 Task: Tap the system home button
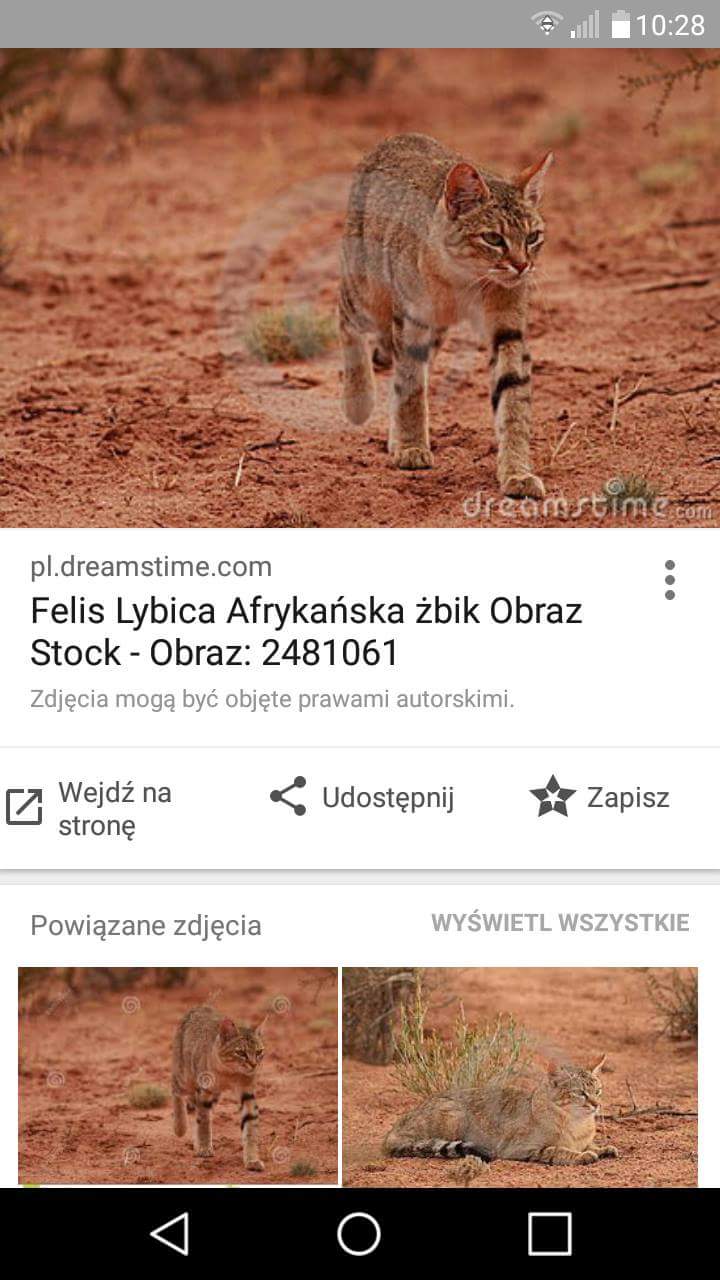click(359, 1233)
